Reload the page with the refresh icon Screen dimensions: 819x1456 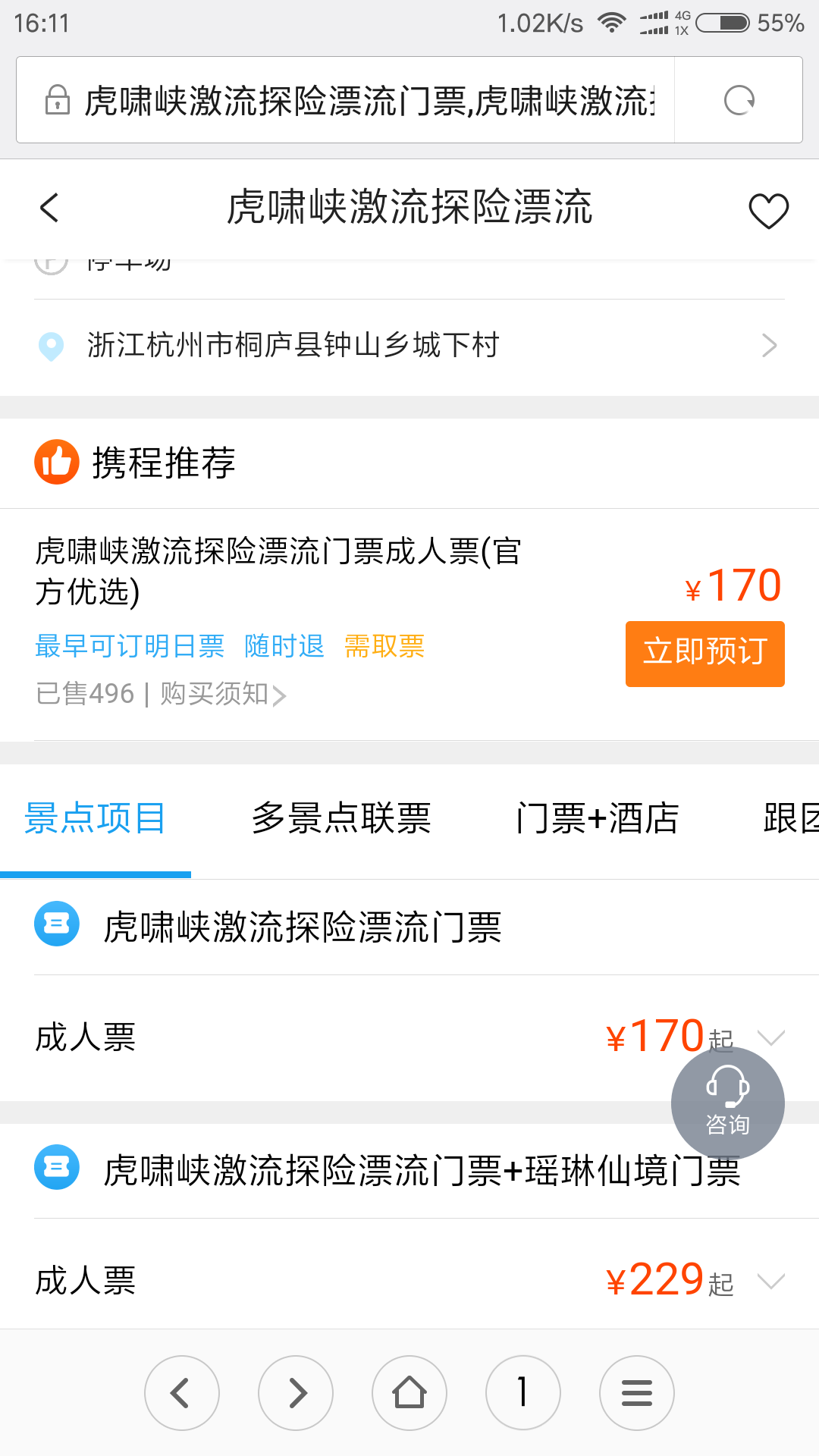click(x=739, y=100)
